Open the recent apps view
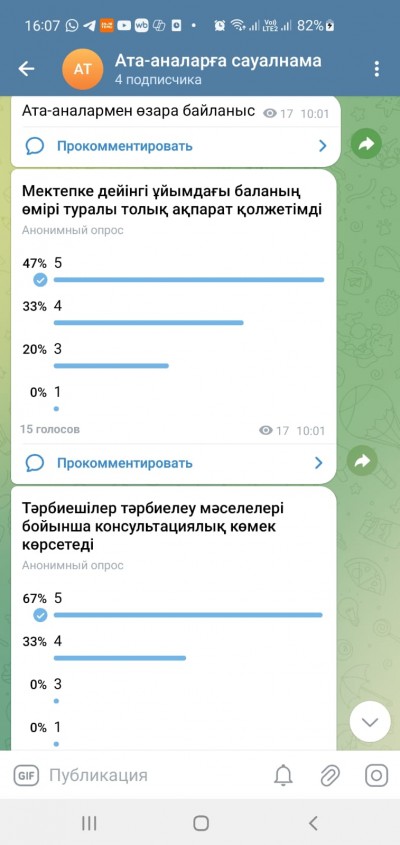This screenshot has height=845, width=400. [89, 823]
